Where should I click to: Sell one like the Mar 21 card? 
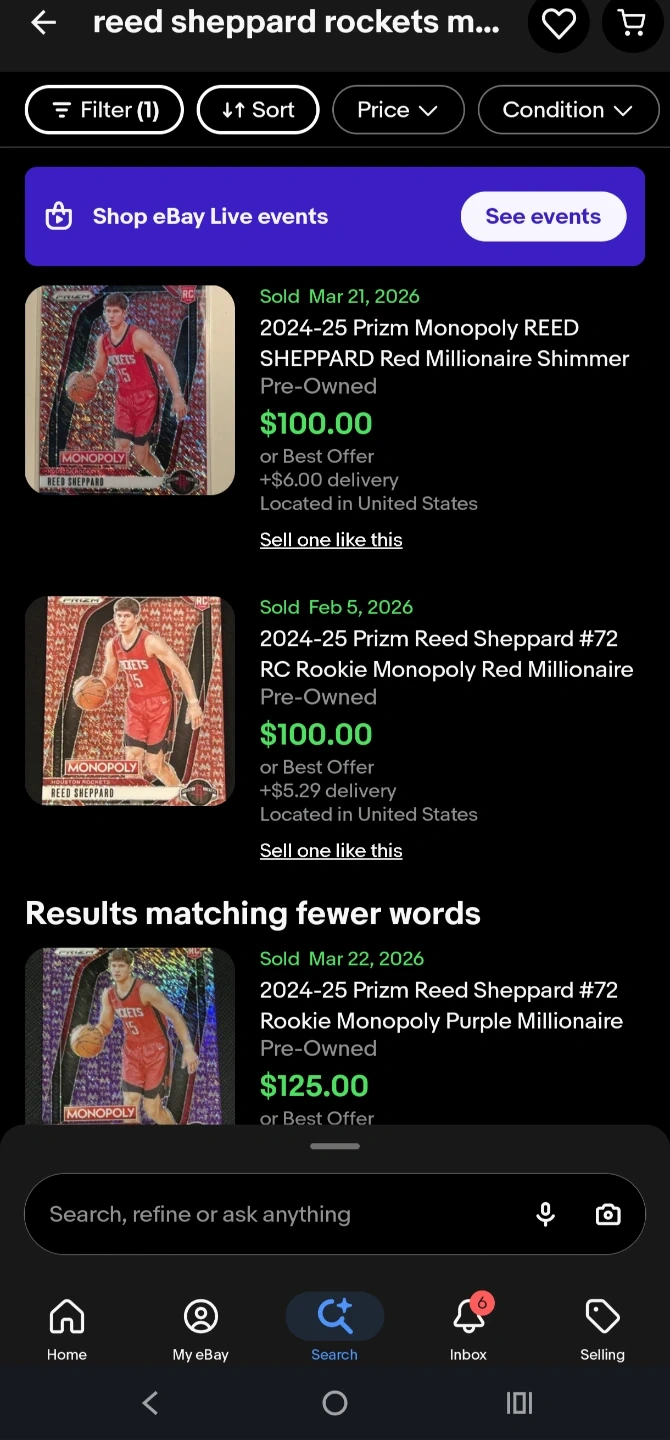[x=331, y=540]
